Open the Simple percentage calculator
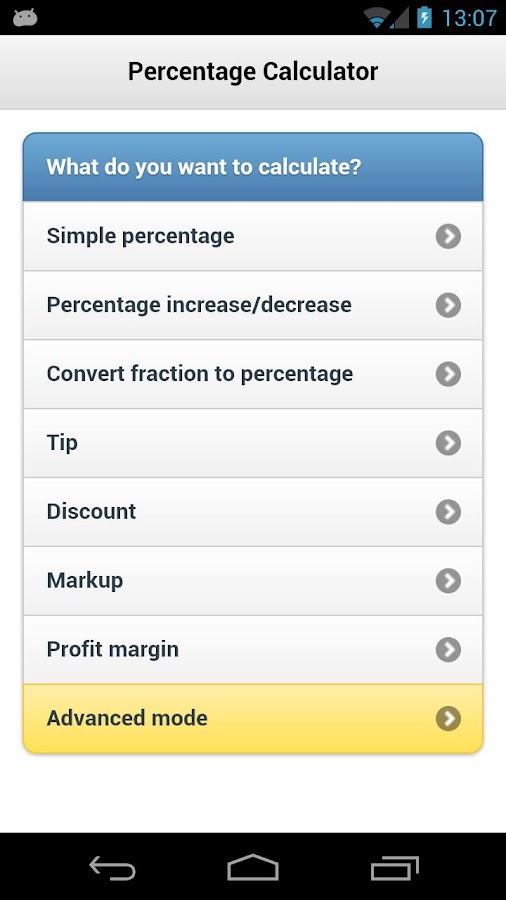Image resolution: width=506 pixels, height=900 pixels. point(253,236)
